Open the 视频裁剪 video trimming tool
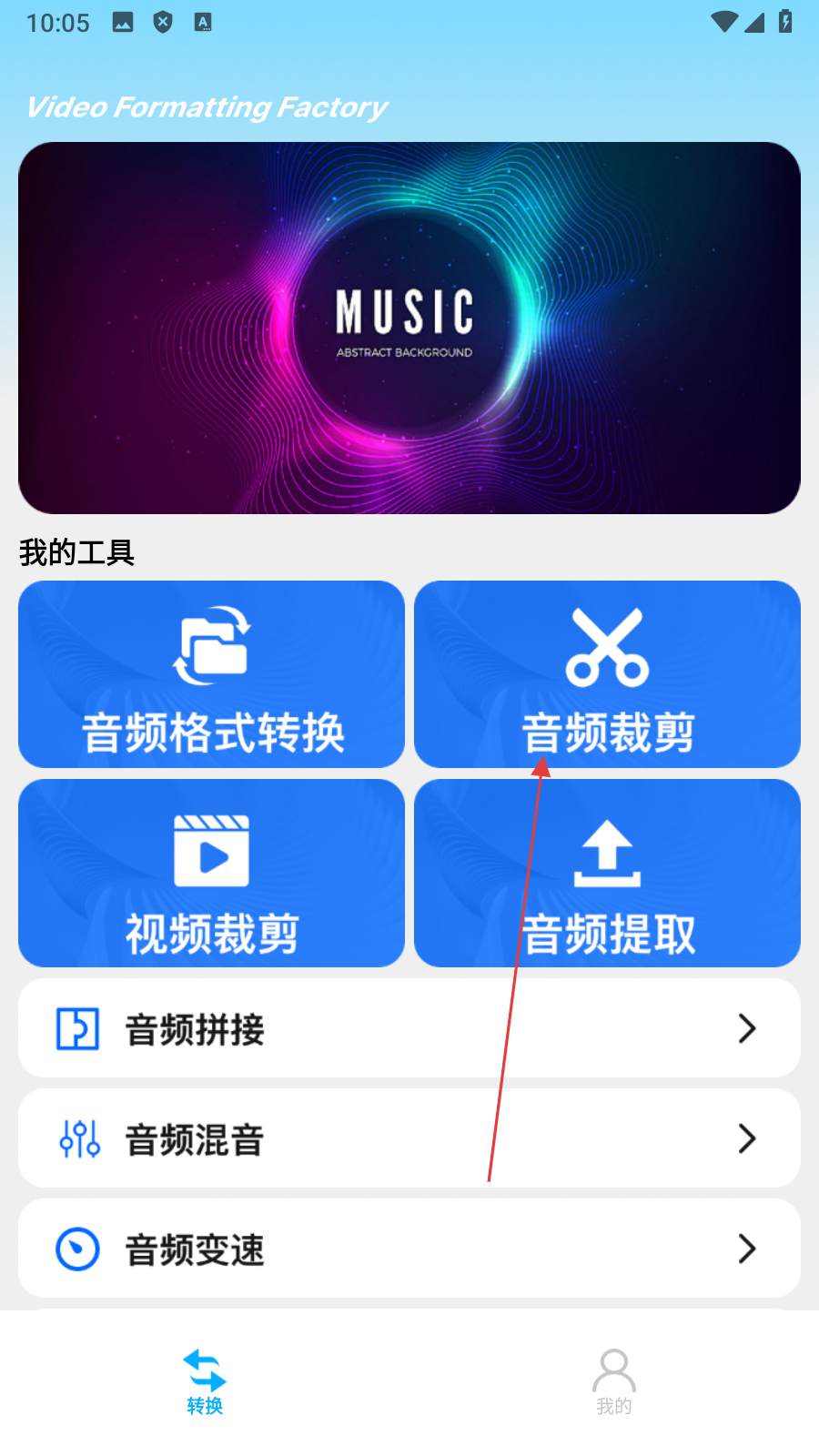The image size is (819, 1456). click(x=211, y=873)
